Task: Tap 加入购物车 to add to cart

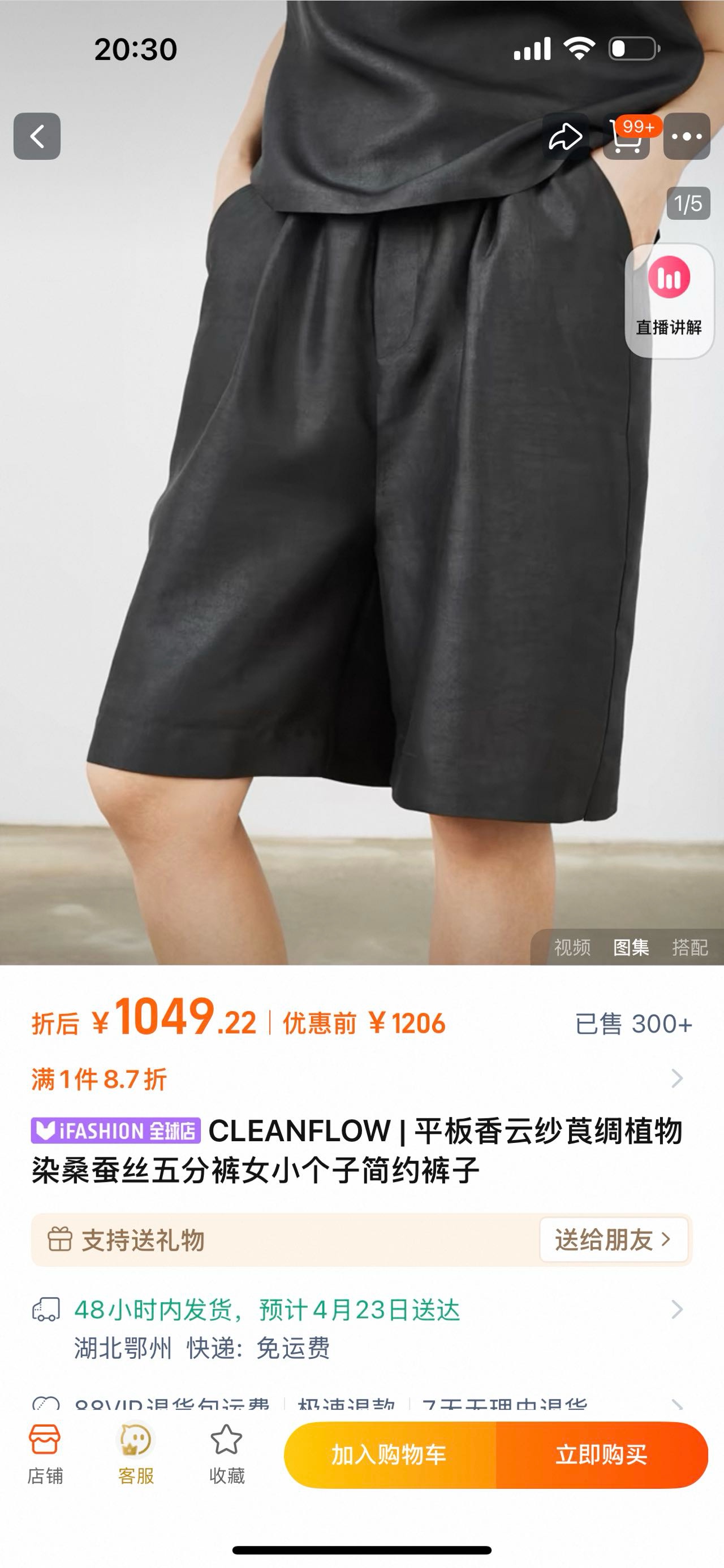Action: pos(390,1455)
